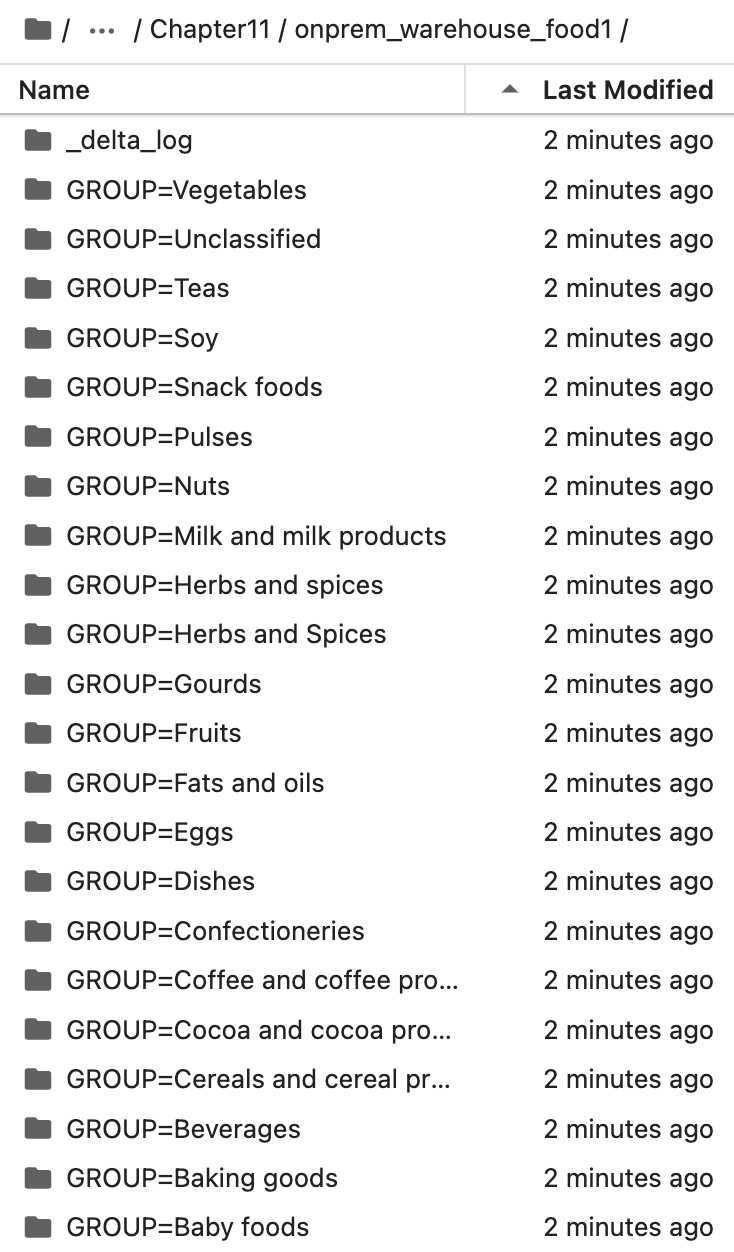Go to Chapter11 in breadcrumb

[210, 29]
